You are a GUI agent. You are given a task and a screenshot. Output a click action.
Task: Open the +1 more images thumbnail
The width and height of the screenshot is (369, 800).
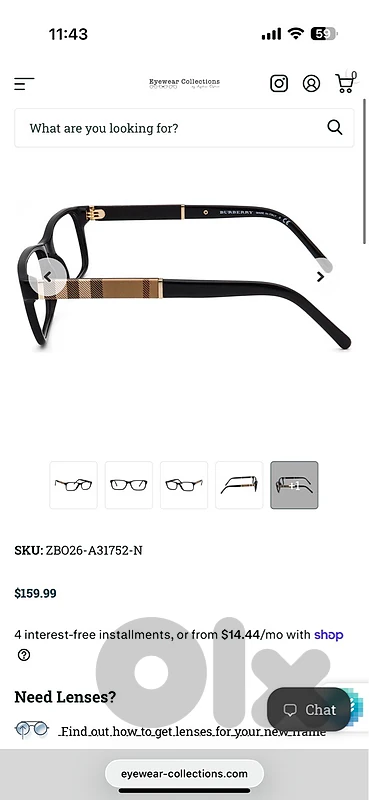(294, 485)
